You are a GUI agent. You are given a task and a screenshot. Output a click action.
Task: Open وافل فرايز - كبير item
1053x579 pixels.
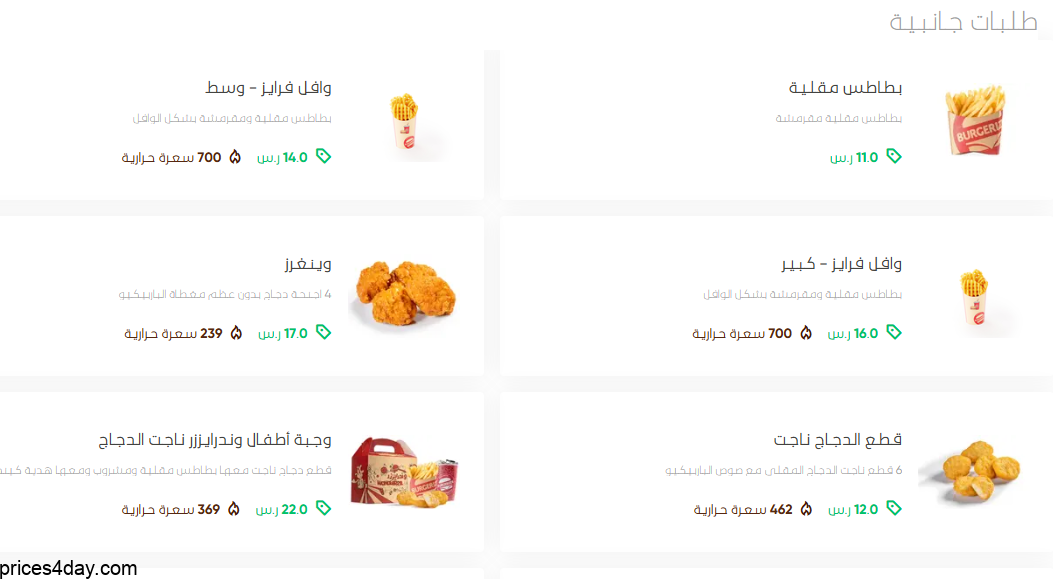pos(841,264)
